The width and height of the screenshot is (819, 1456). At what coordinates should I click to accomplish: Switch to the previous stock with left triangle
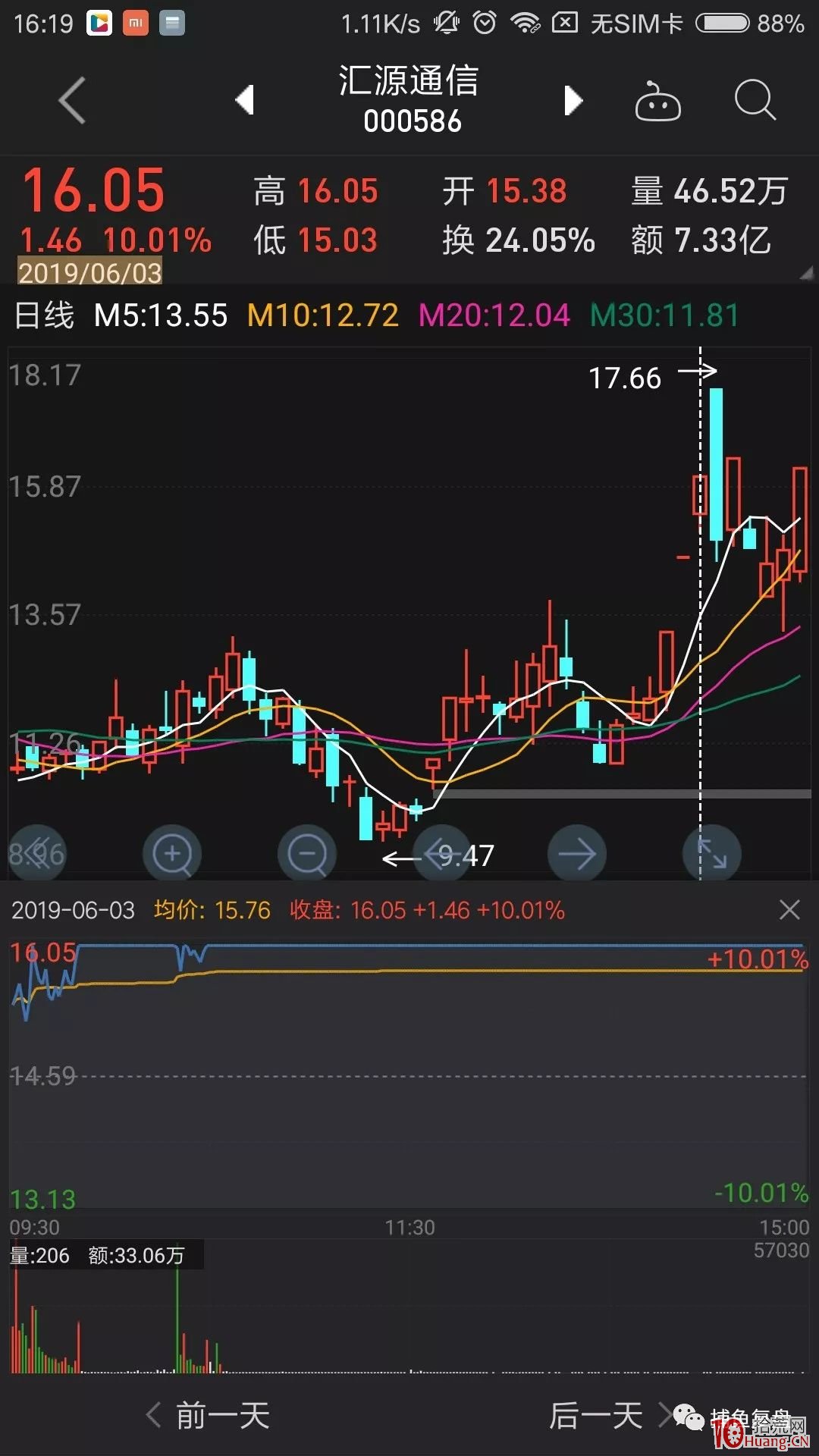pyautogui.click(x=244, y=100)
